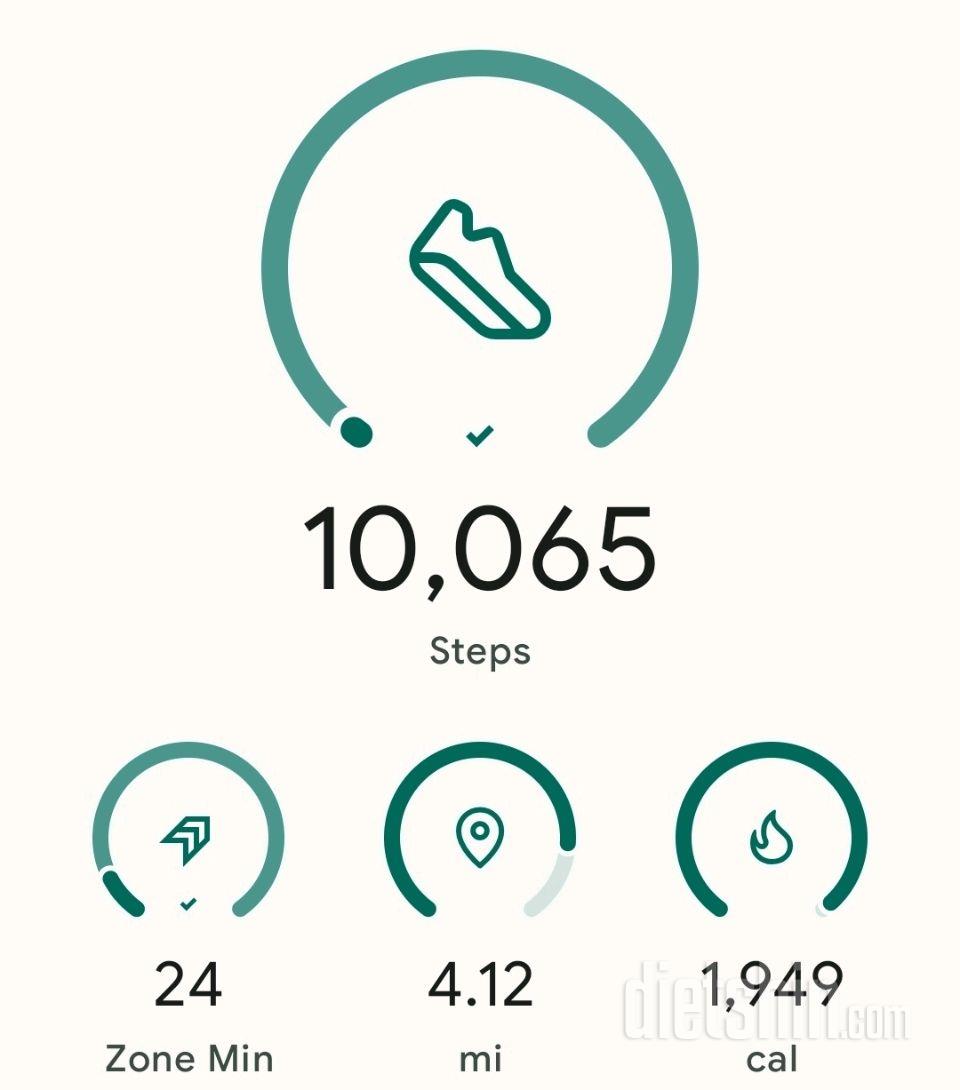This screenshot has height=1090, width=960.
Task: Open the distance in miles stat
Action: point(480,838)
